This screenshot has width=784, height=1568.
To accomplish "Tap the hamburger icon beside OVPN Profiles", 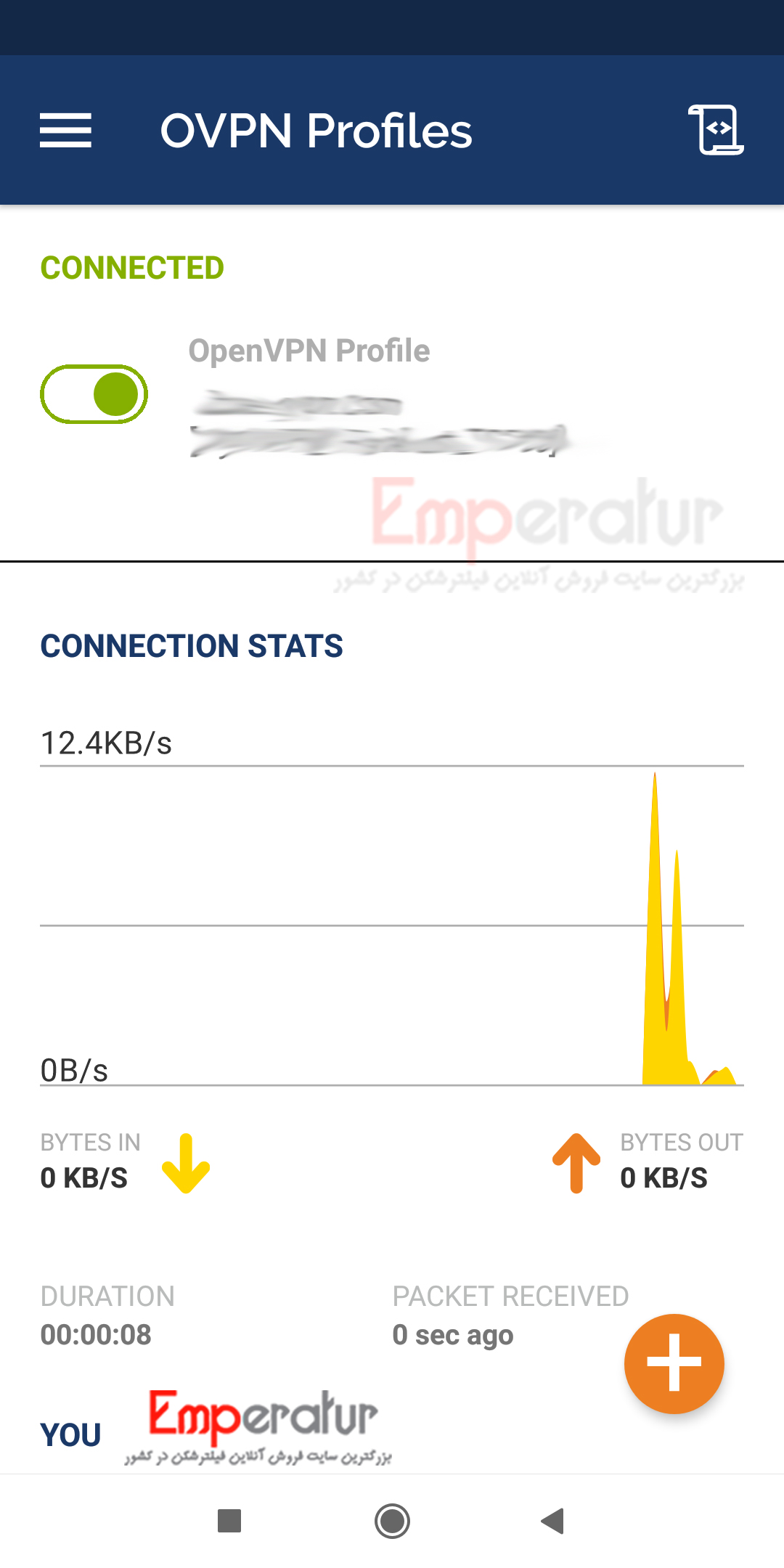I will tap(65, 131).
